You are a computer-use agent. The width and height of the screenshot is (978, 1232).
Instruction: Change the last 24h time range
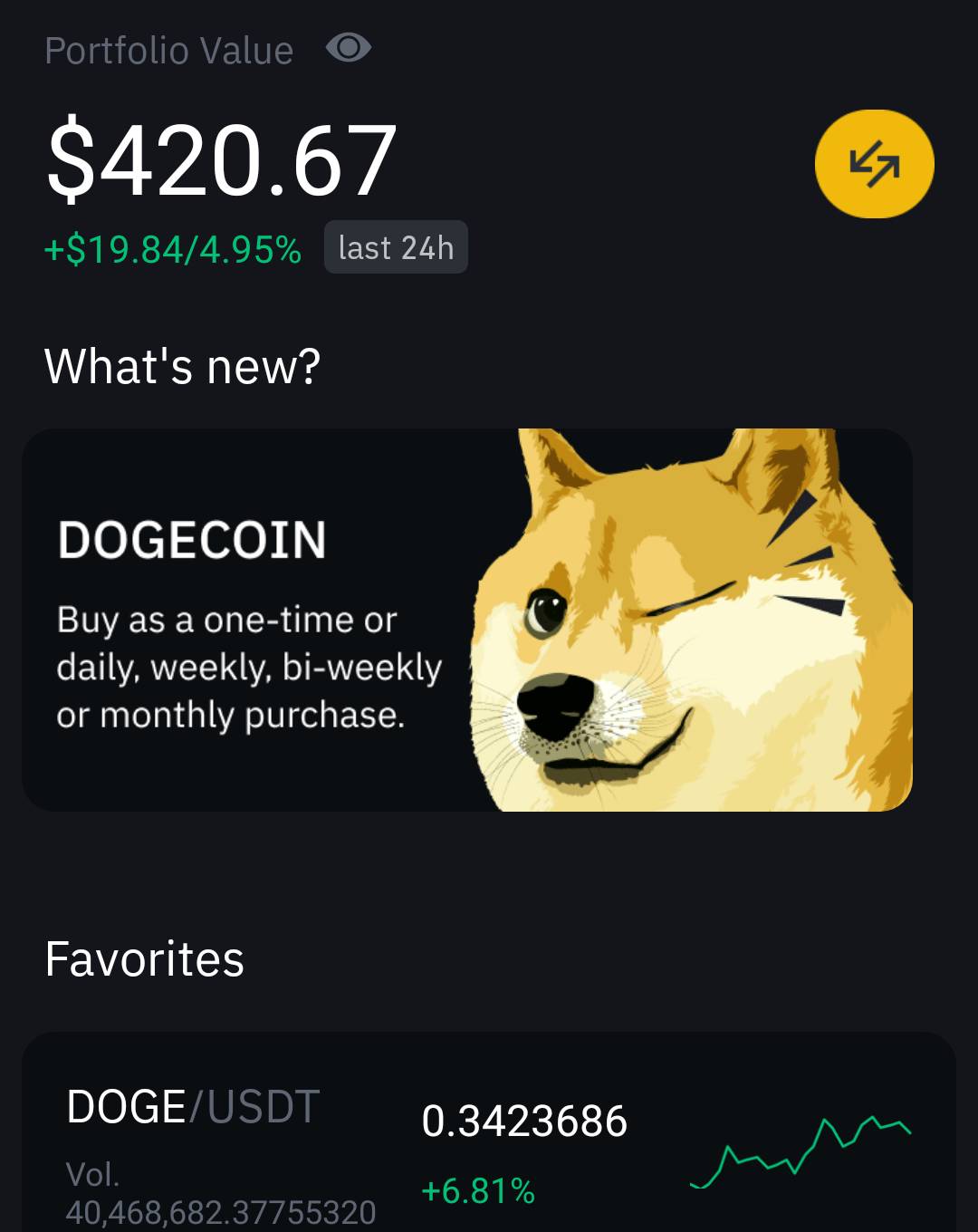[x=396, y=247]
